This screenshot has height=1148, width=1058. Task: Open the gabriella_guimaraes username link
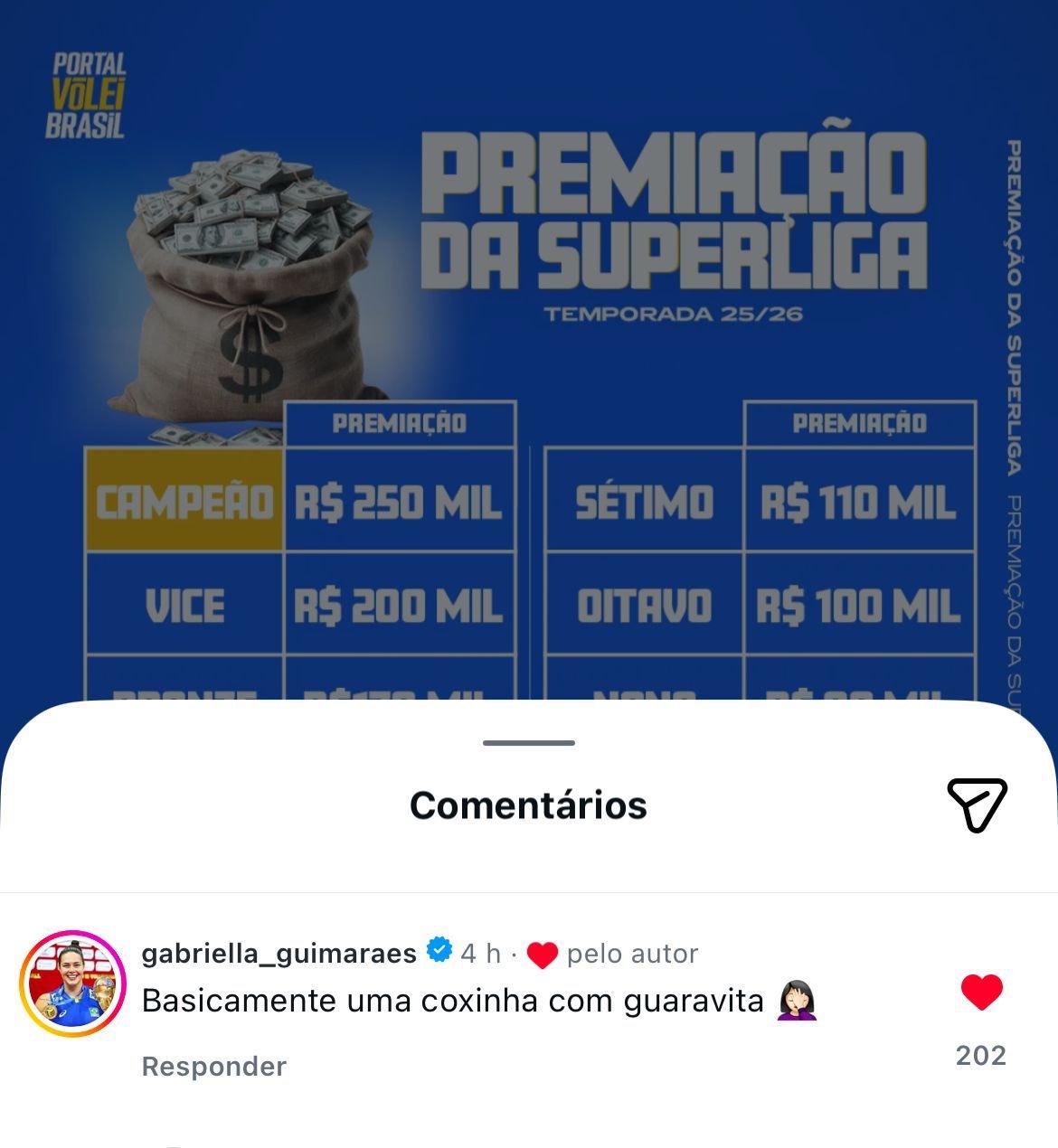279,953
